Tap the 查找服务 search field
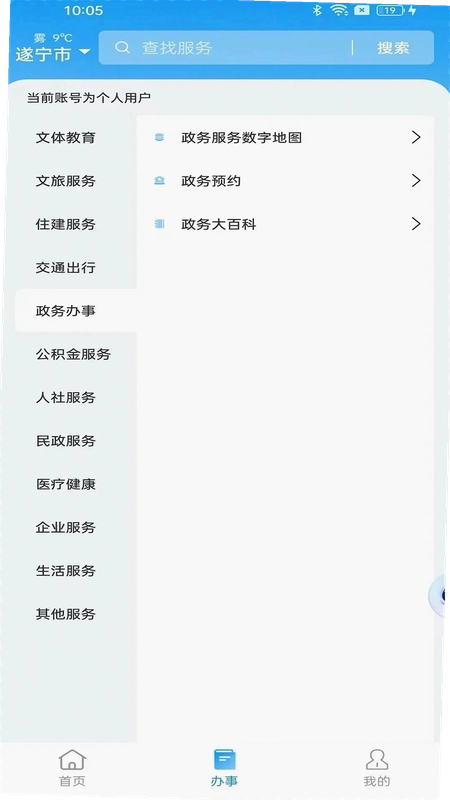This screenshot has width=450, height=800. (x=224, y=48)
